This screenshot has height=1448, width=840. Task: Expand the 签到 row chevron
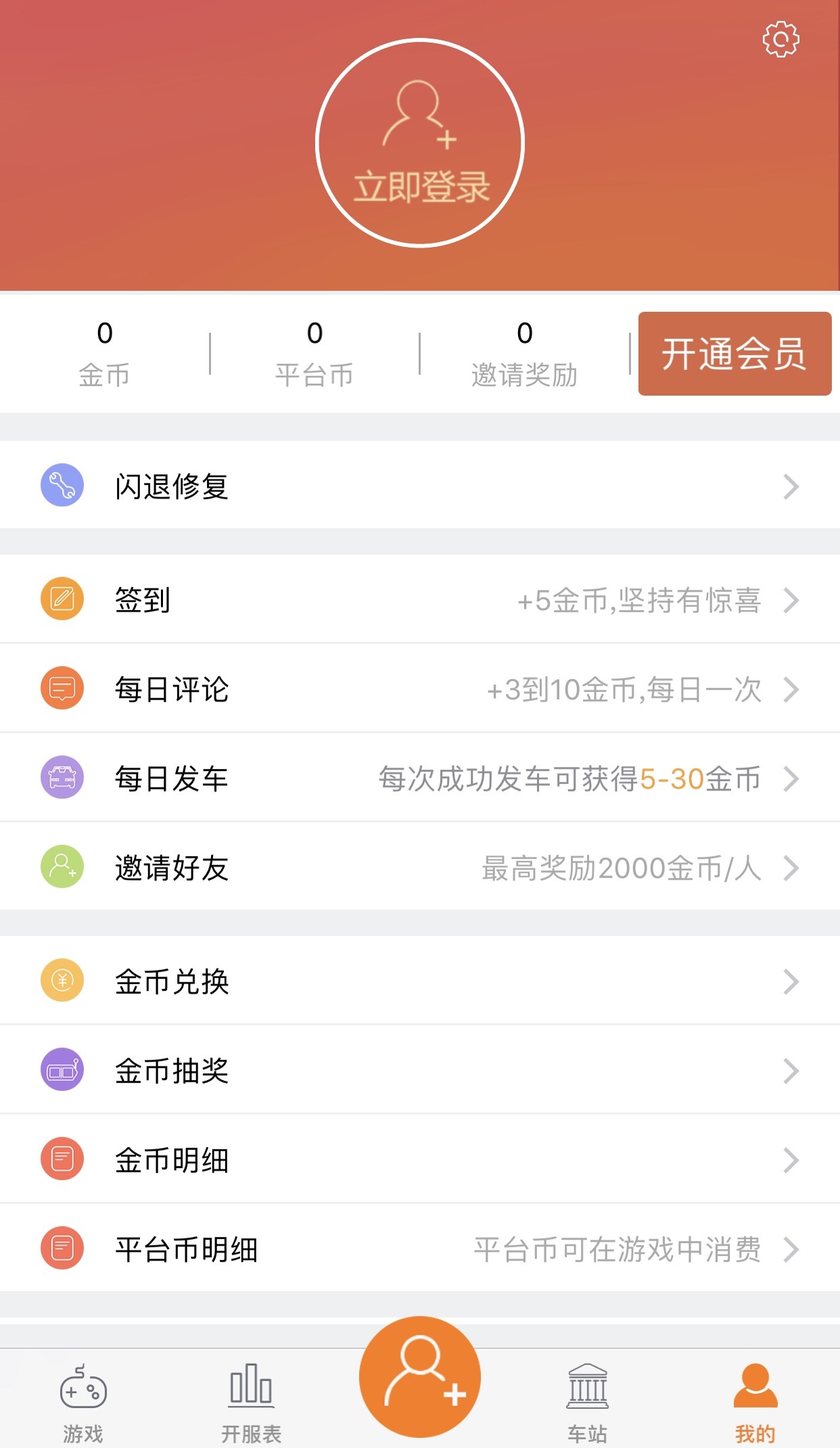point(793,599)
